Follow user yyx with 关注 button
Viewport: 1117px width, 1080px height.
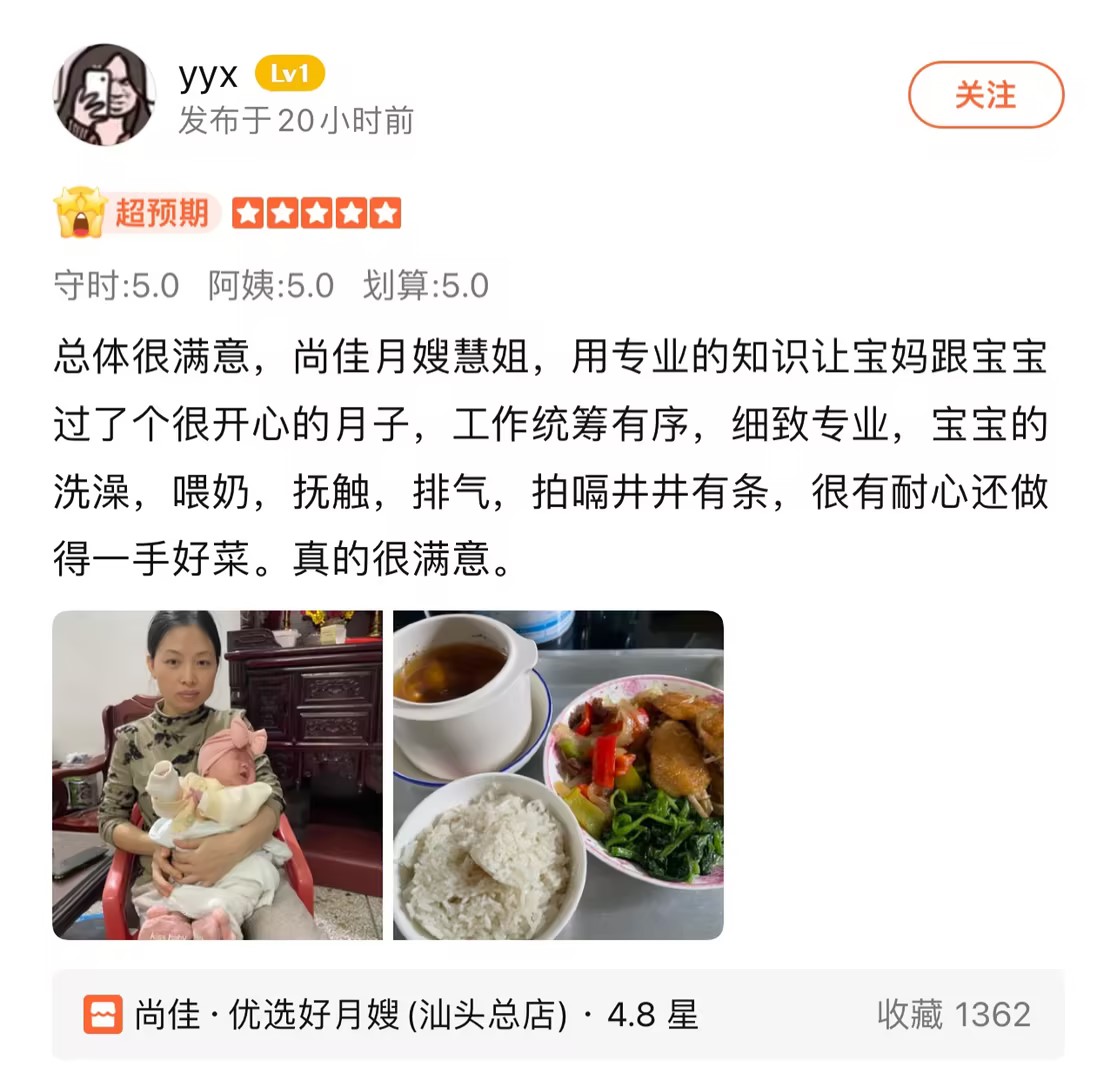(985, 95)
